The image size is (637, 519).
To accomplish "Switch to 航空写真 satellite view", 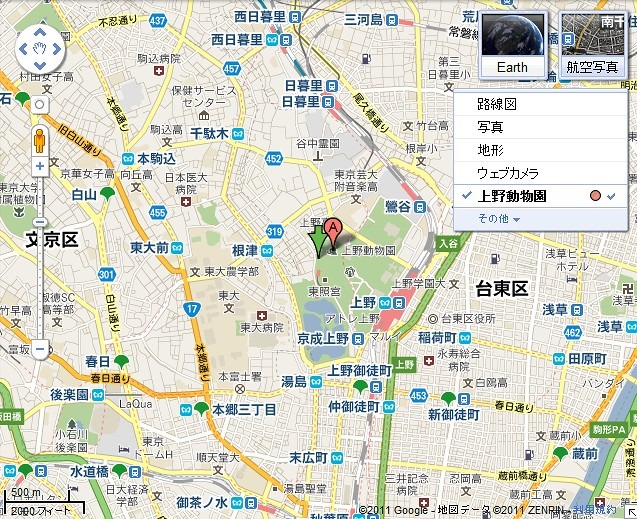I will pos(592,45).
